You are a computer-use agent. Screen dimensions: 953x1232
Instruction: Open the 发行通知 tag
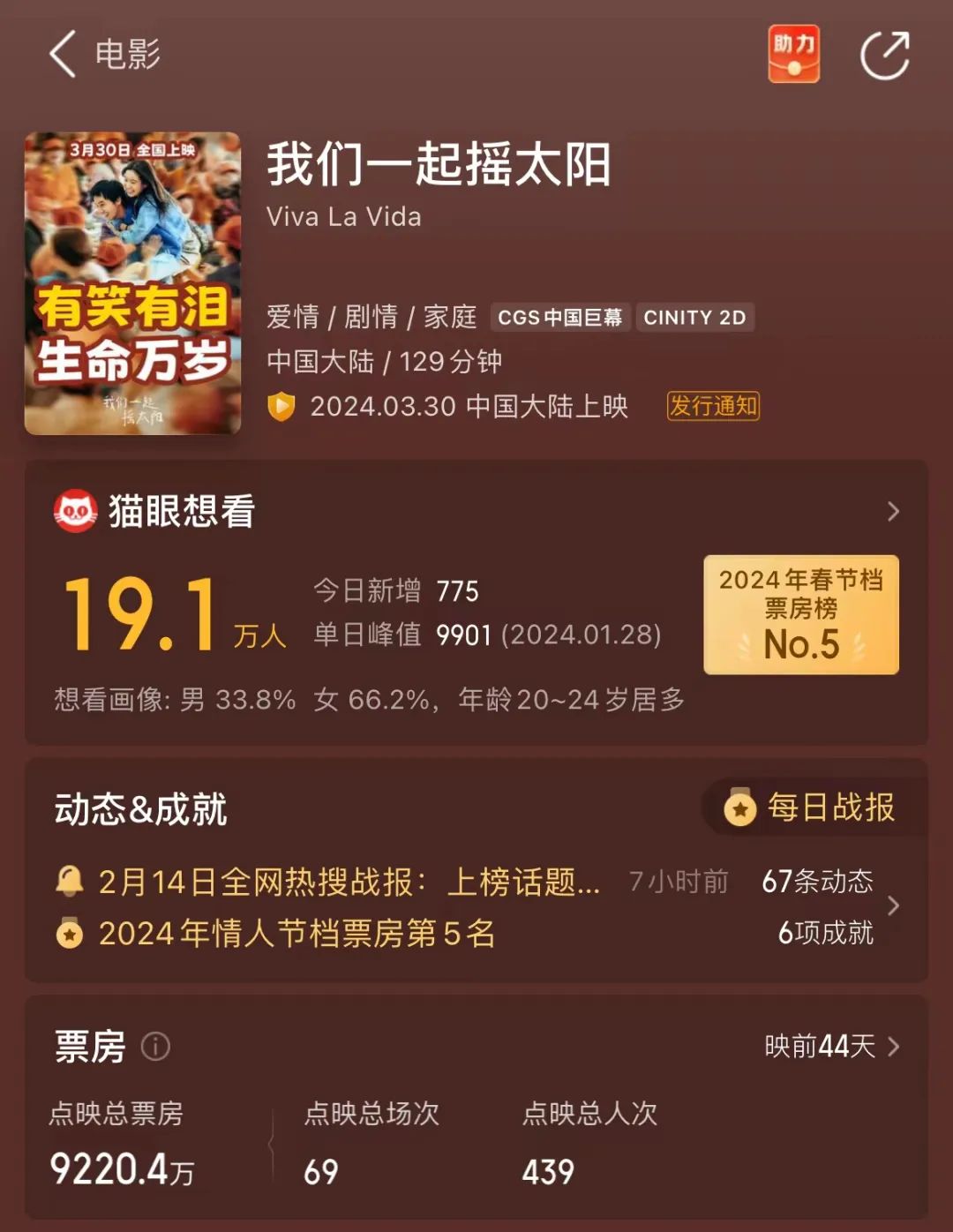click(713, 406)
